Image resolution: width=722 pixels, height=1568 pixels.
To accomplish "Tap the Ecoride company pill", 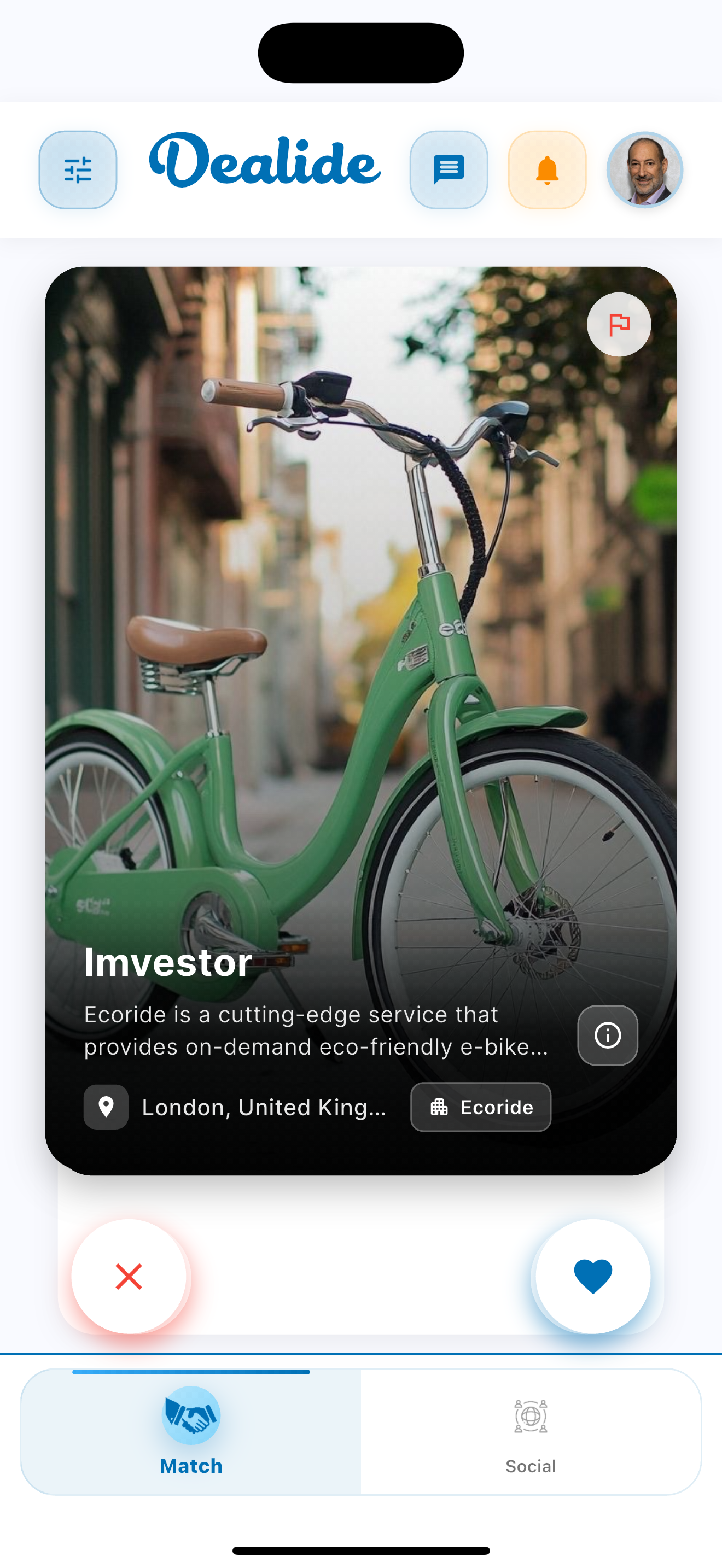I will 481,1107.
